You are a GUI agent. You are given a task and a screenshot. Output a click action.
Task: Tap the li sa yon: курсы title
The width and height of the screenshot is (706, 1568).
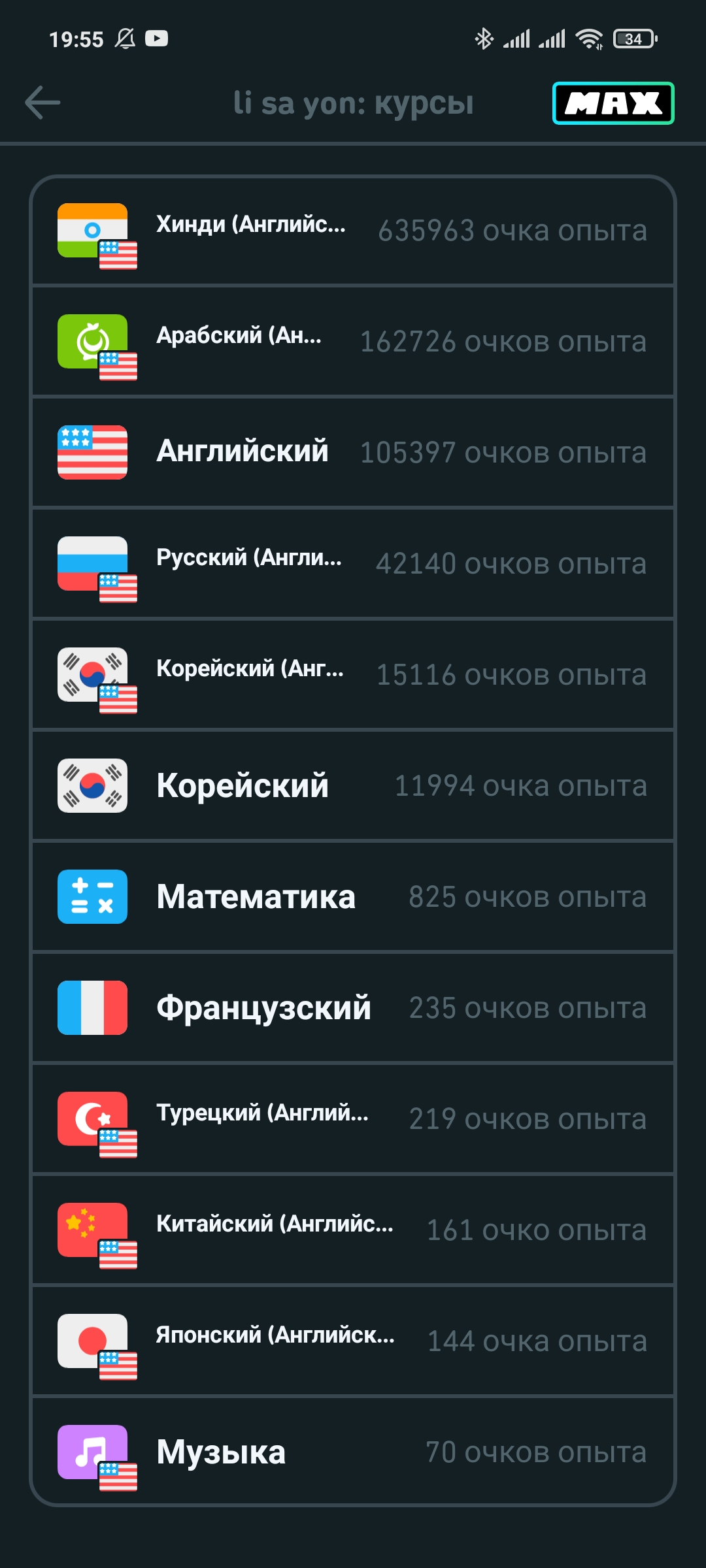point(353,103)
